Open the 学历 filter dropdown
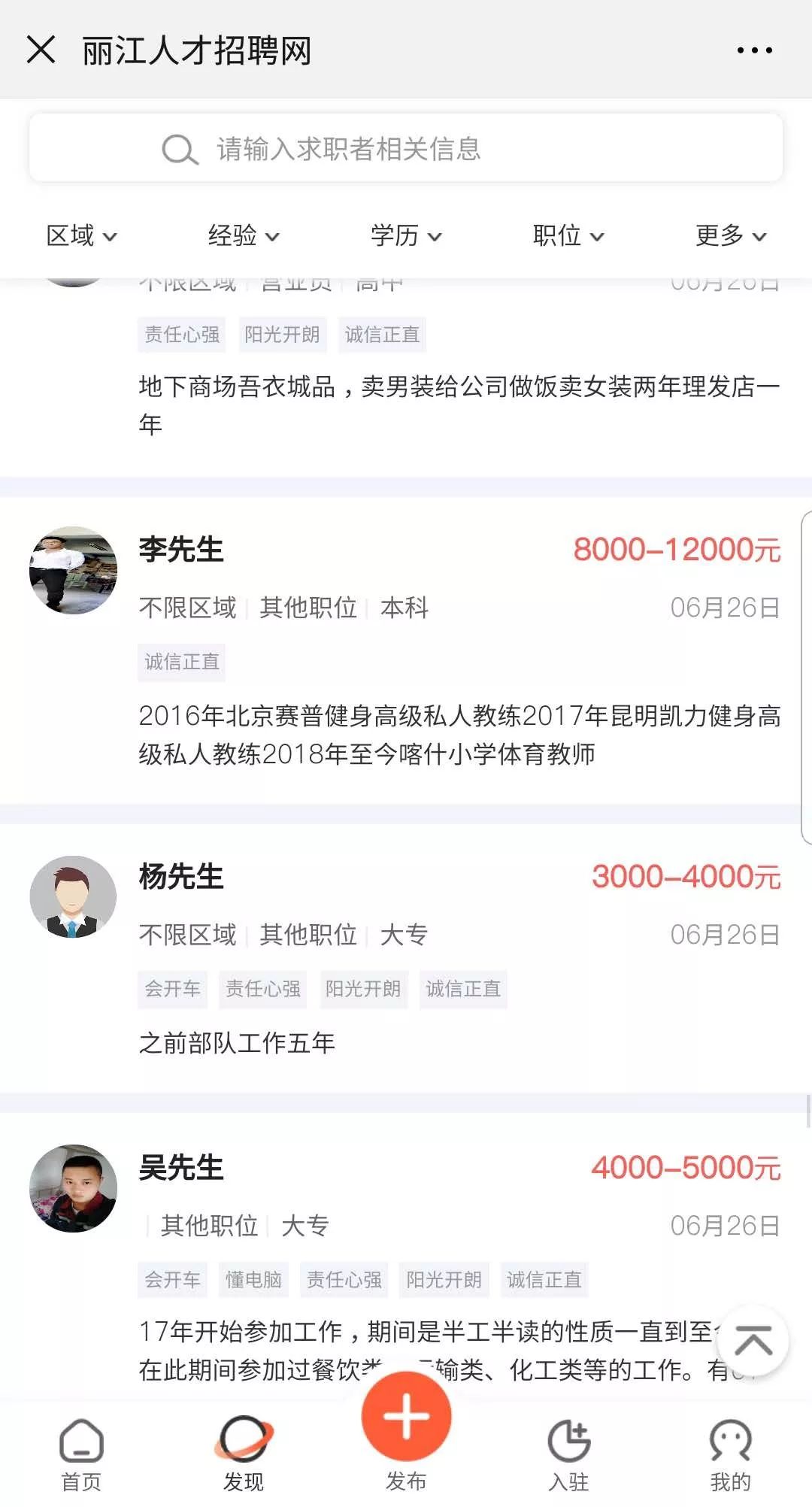812x1507 pixels. pyautogui.click(x=406, y=236)
